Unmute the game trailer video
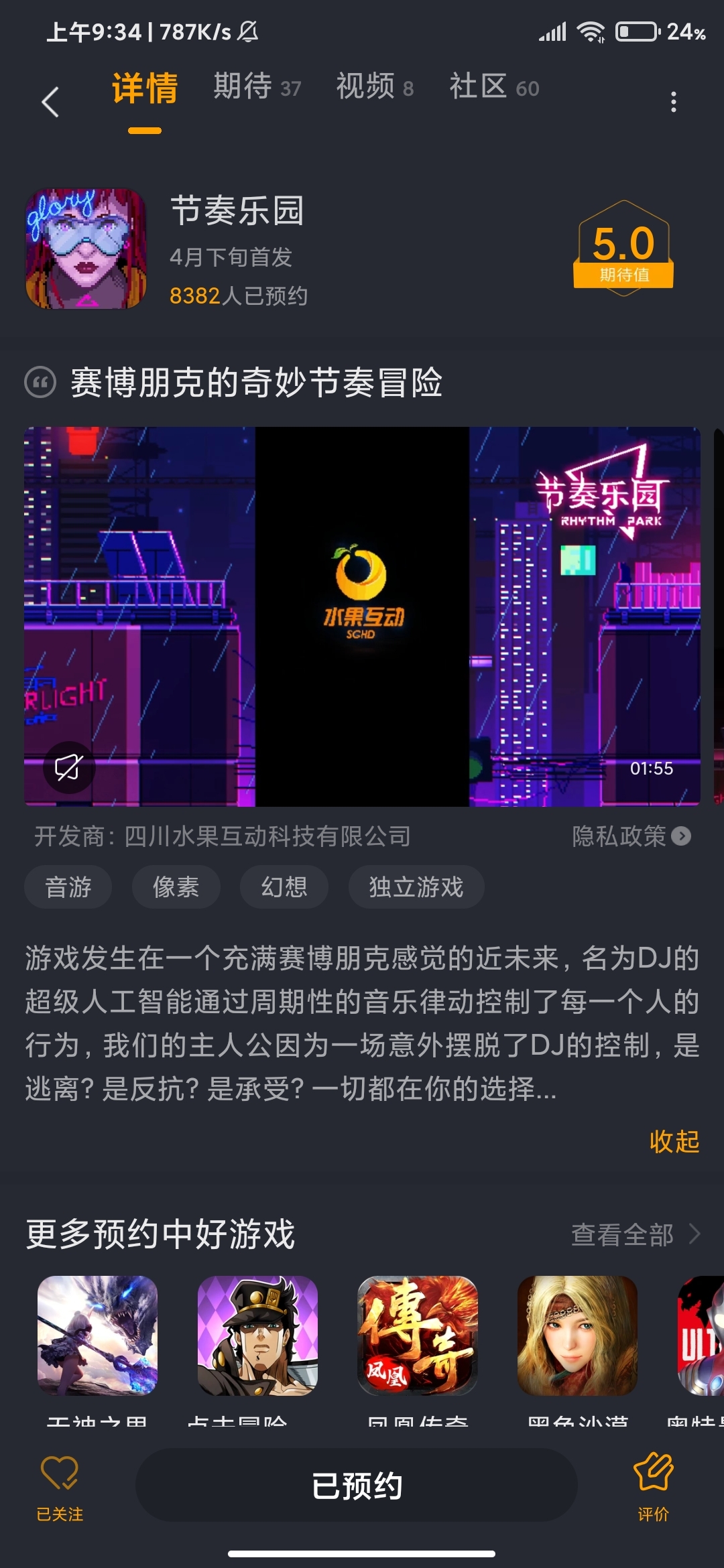The width and height of the screenshot is (724, 1568). tap(68, 767)
